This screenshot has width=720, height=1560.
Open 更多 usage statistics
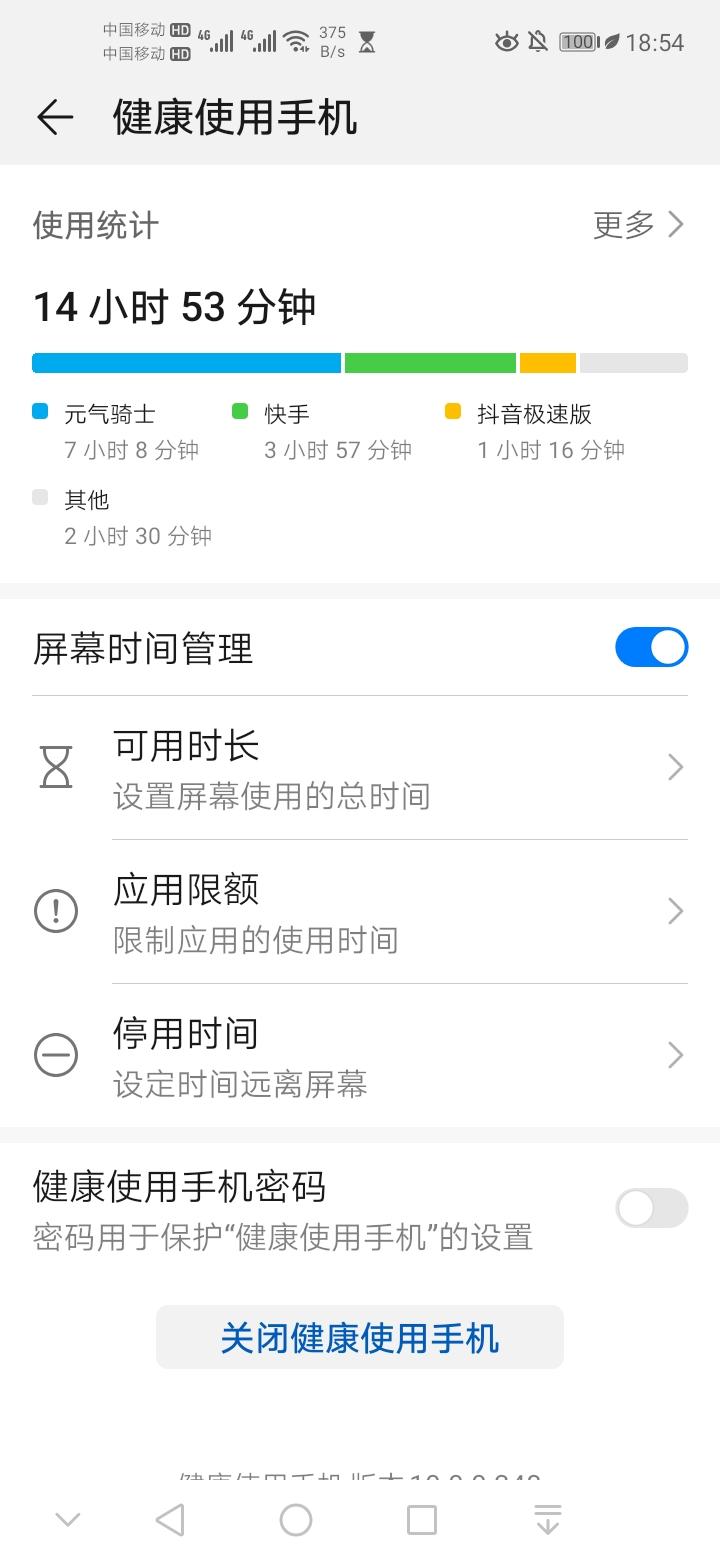[639, 225]
